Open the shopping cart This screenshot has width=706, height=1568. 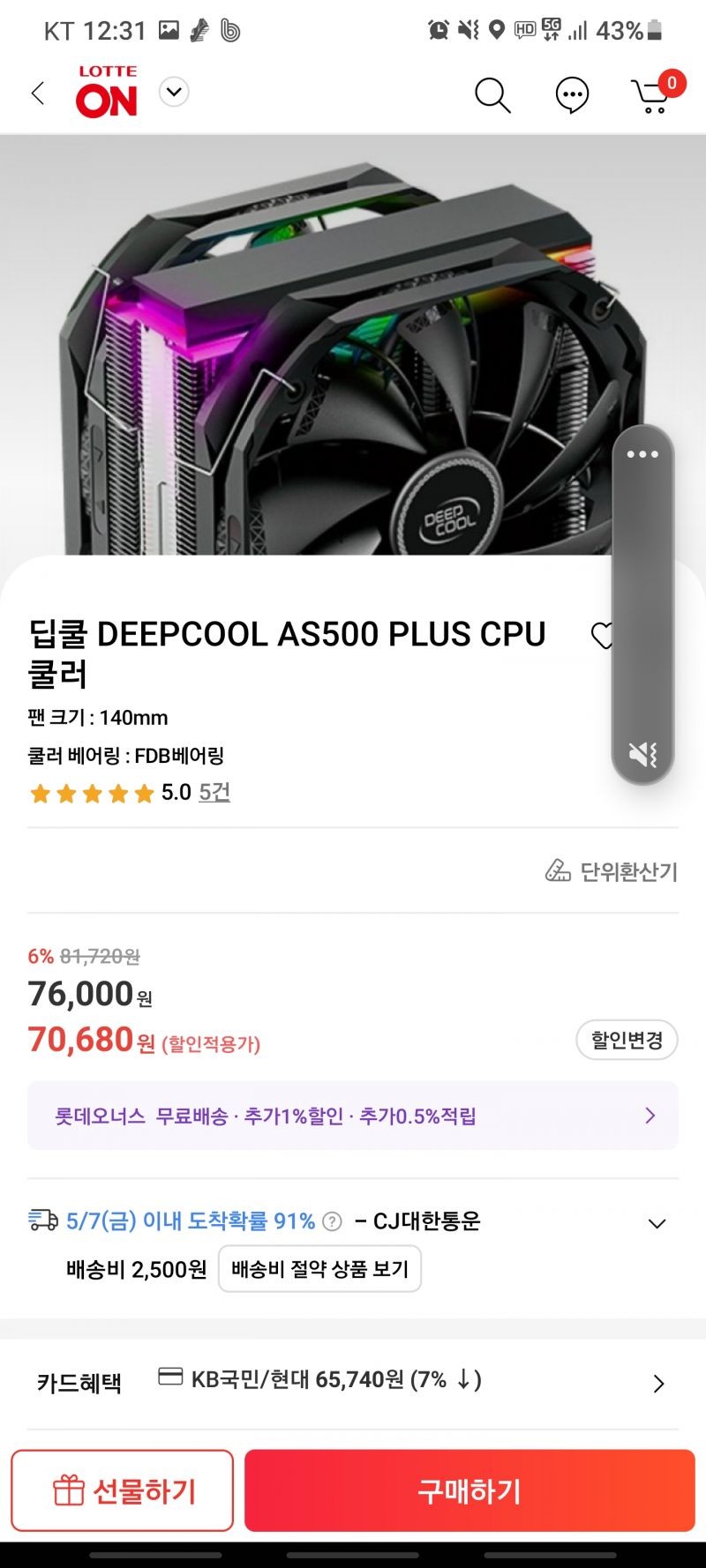[x=653, y=95]
